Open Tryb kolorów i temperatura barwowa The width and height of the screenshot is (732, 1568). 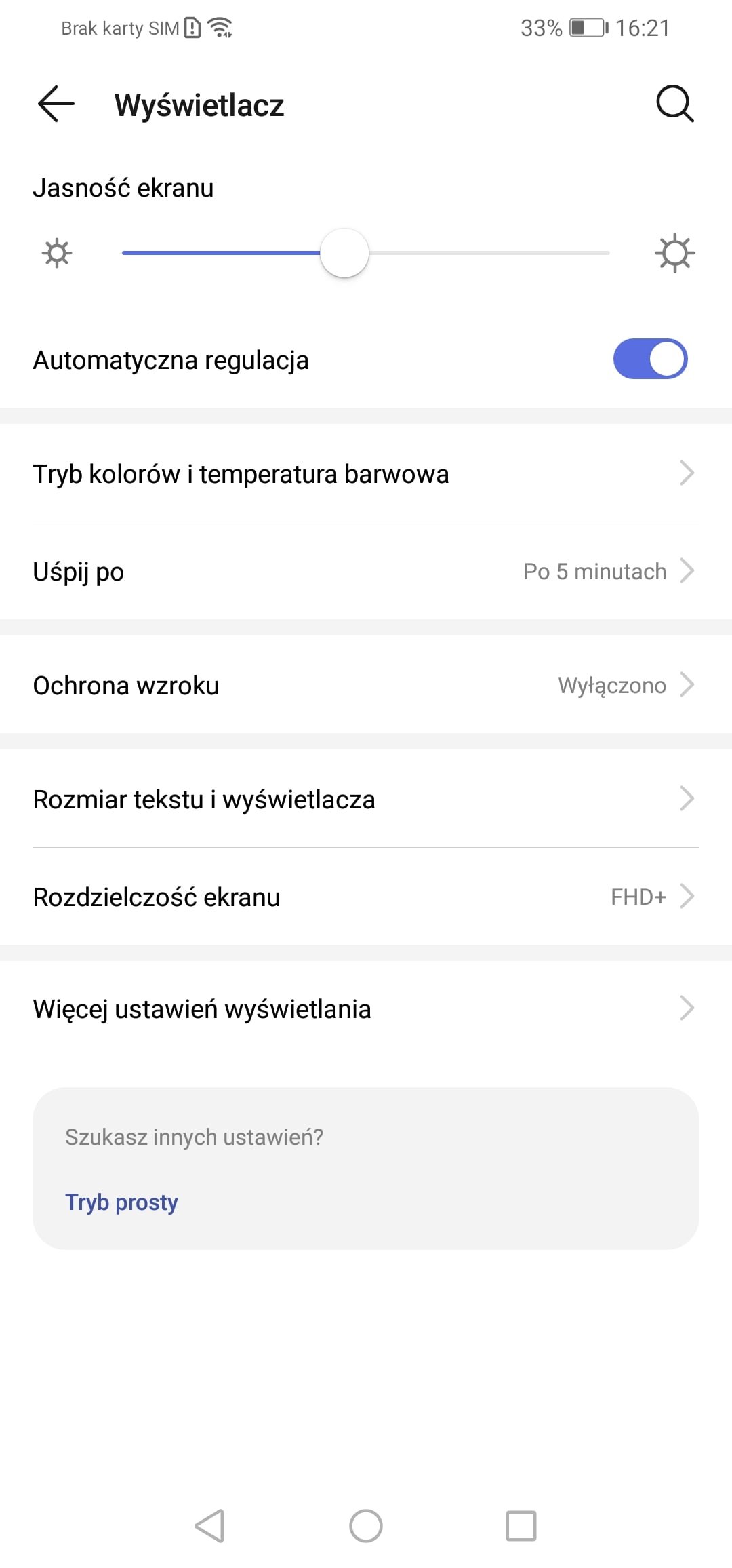[x=366, y=473]
